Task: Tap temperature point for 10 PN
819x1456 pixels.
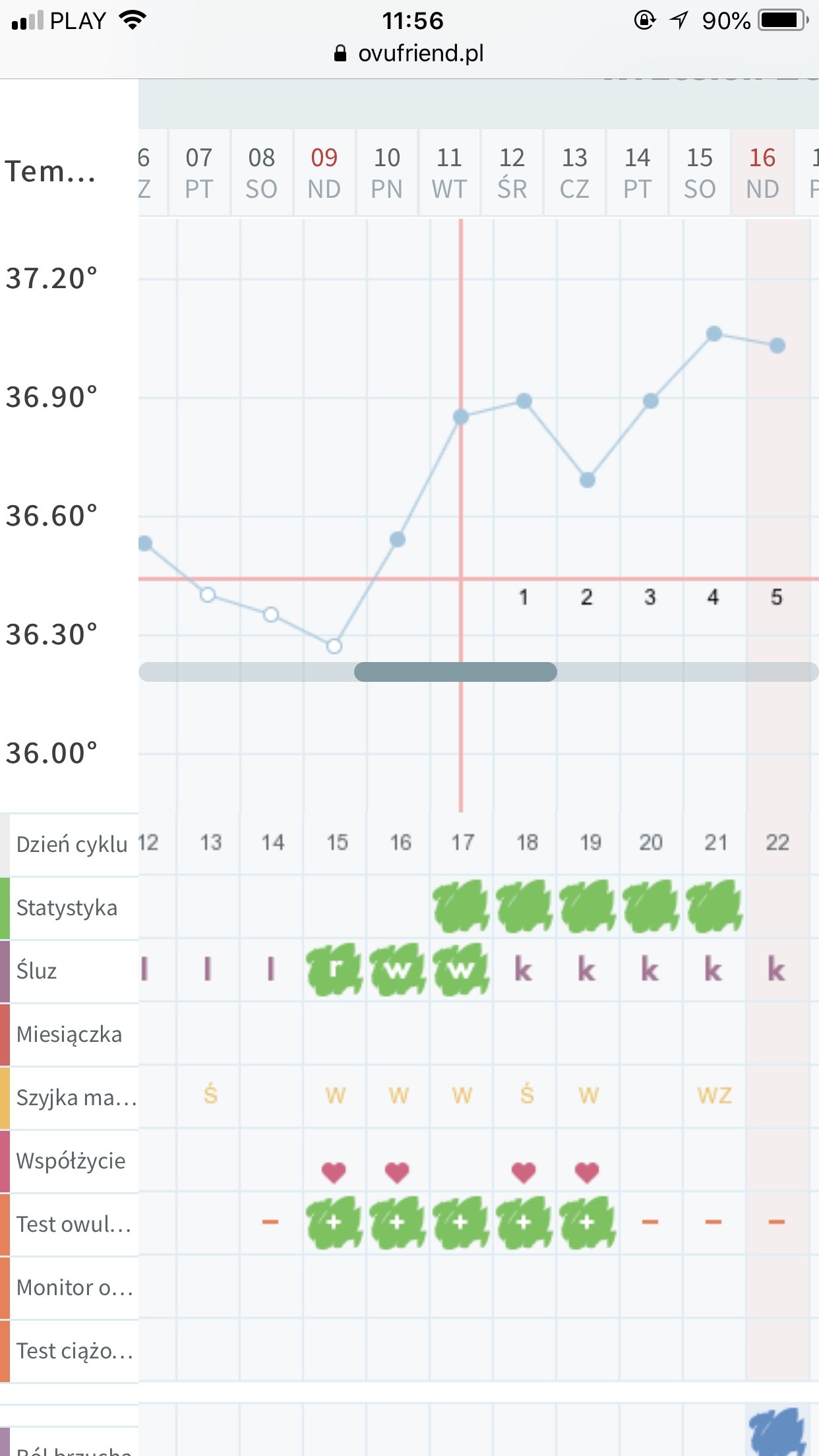Action: coord(398,539)
